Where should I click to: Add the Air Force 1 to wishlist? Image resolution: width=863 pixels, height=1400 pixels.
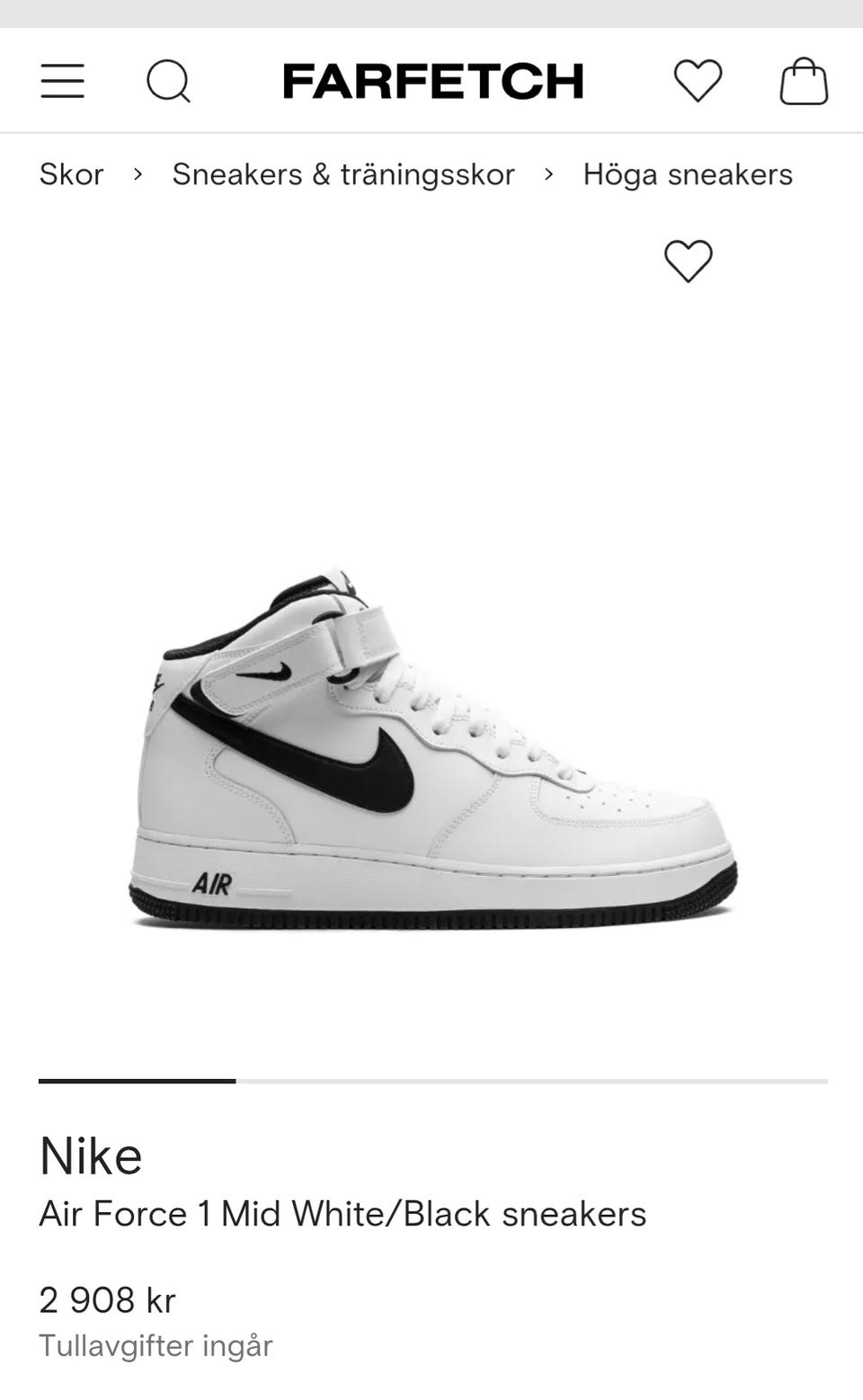(x=689, y=262)
